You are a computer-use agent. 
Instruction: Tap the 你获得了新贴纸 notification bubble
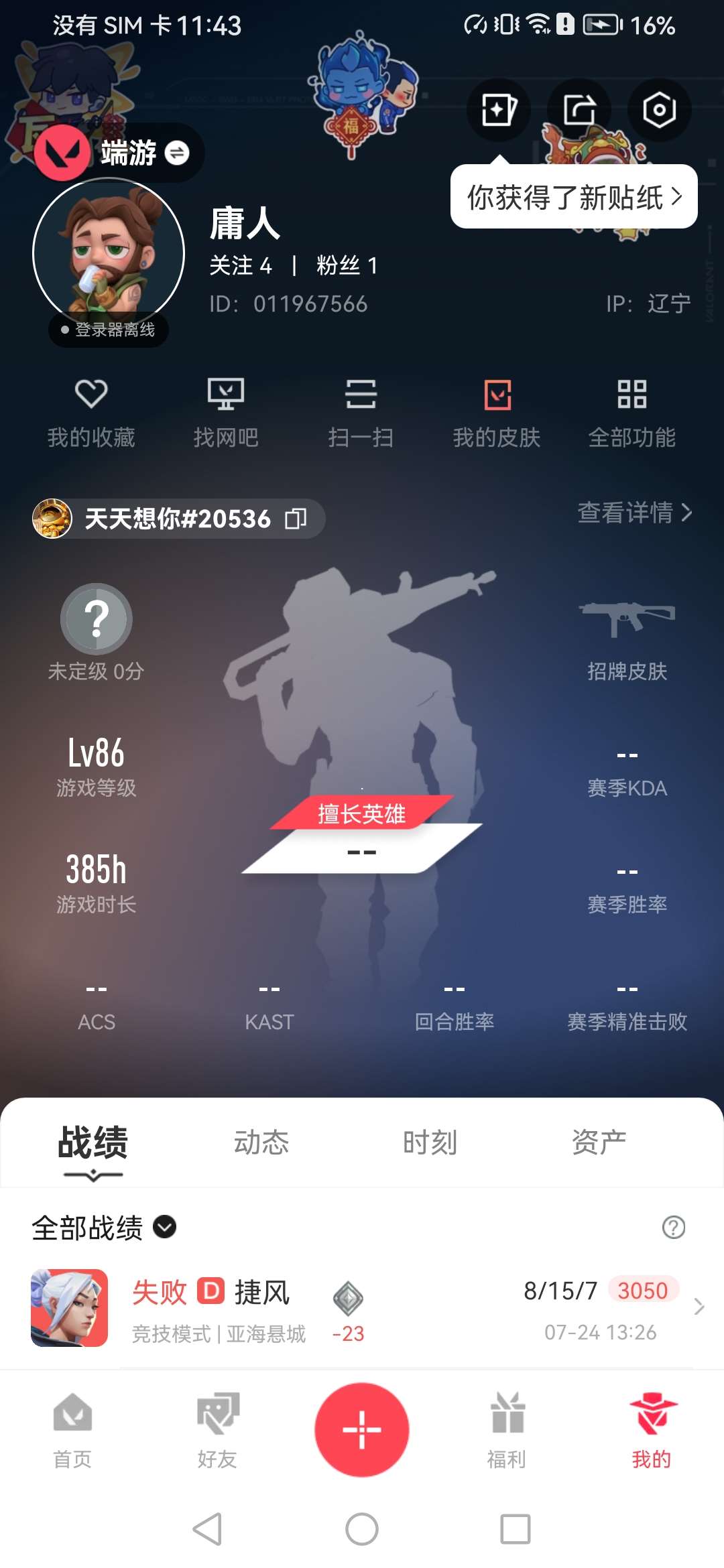[574, 197]
